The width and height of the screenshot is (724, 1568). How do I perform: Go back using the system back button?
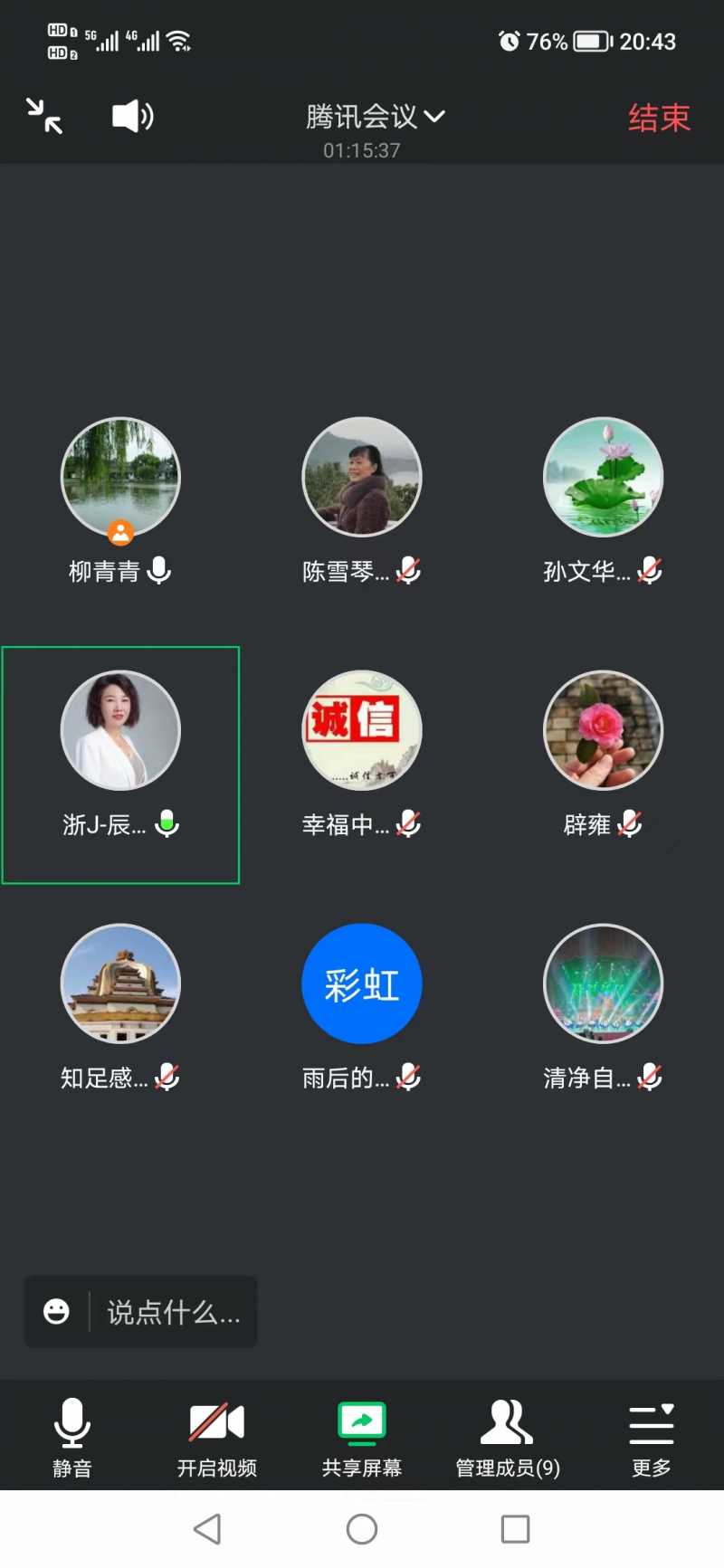[208, 1529]
